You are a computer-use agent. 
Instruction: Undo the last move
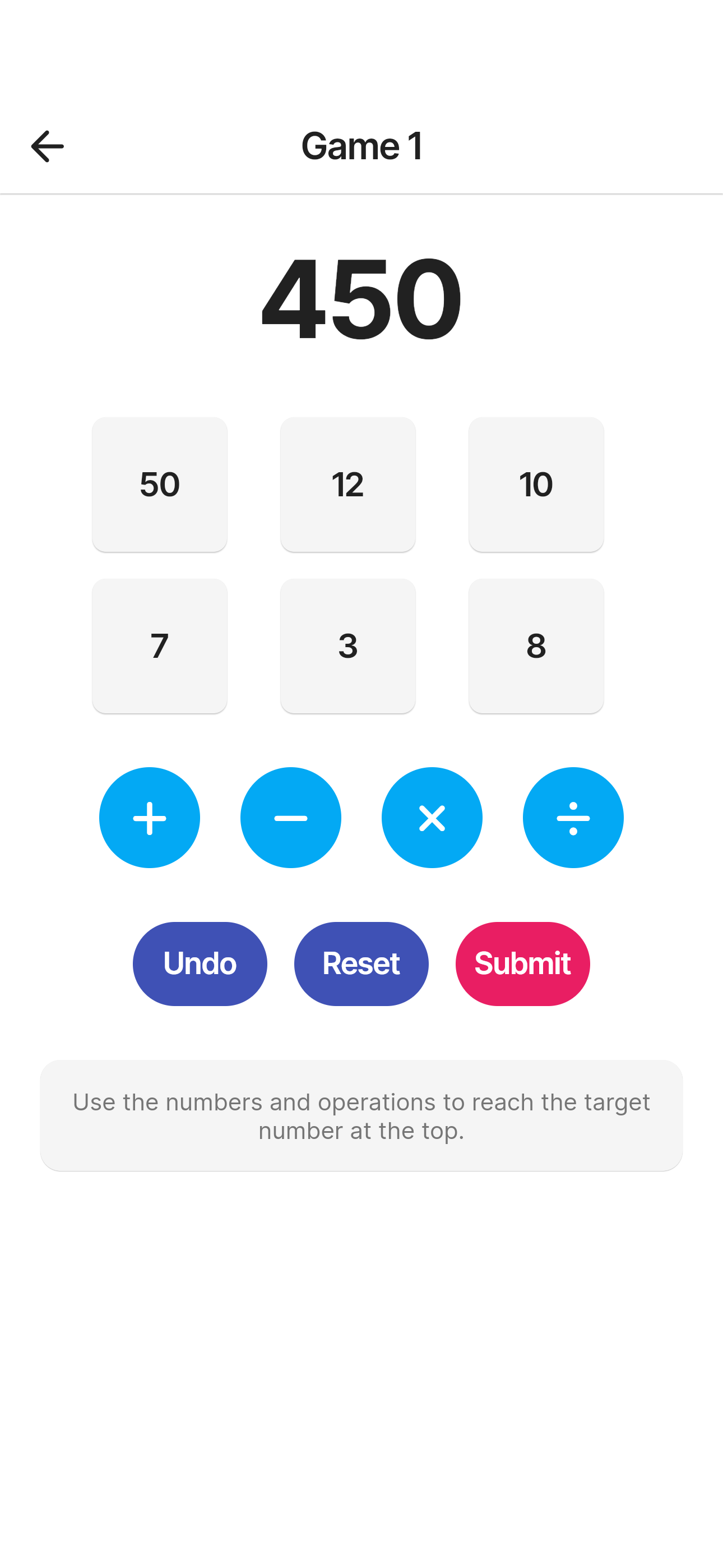tap(200, 963)
